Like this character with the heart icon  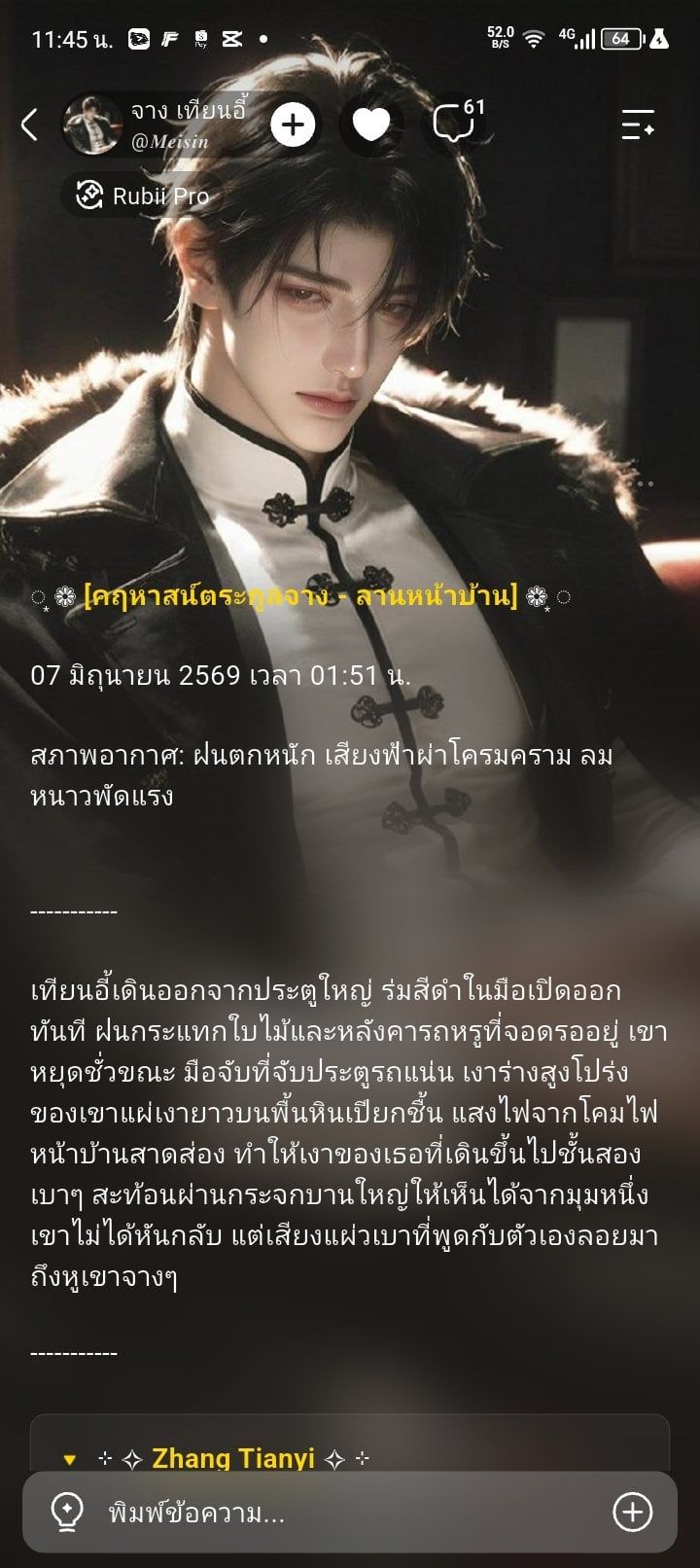point(370,125)
